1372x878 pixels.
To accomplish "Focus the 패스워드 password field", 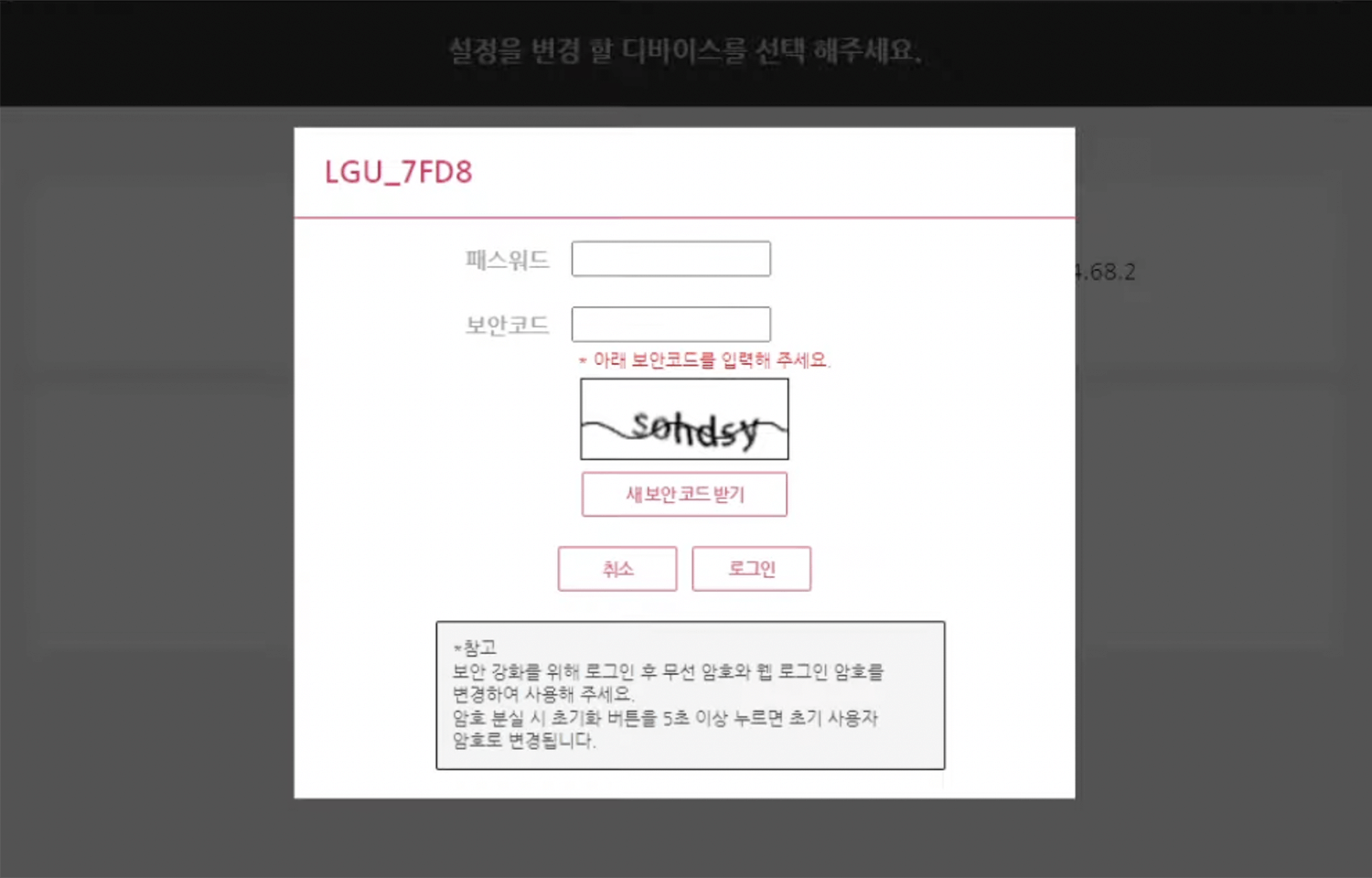I will [670, 259].
